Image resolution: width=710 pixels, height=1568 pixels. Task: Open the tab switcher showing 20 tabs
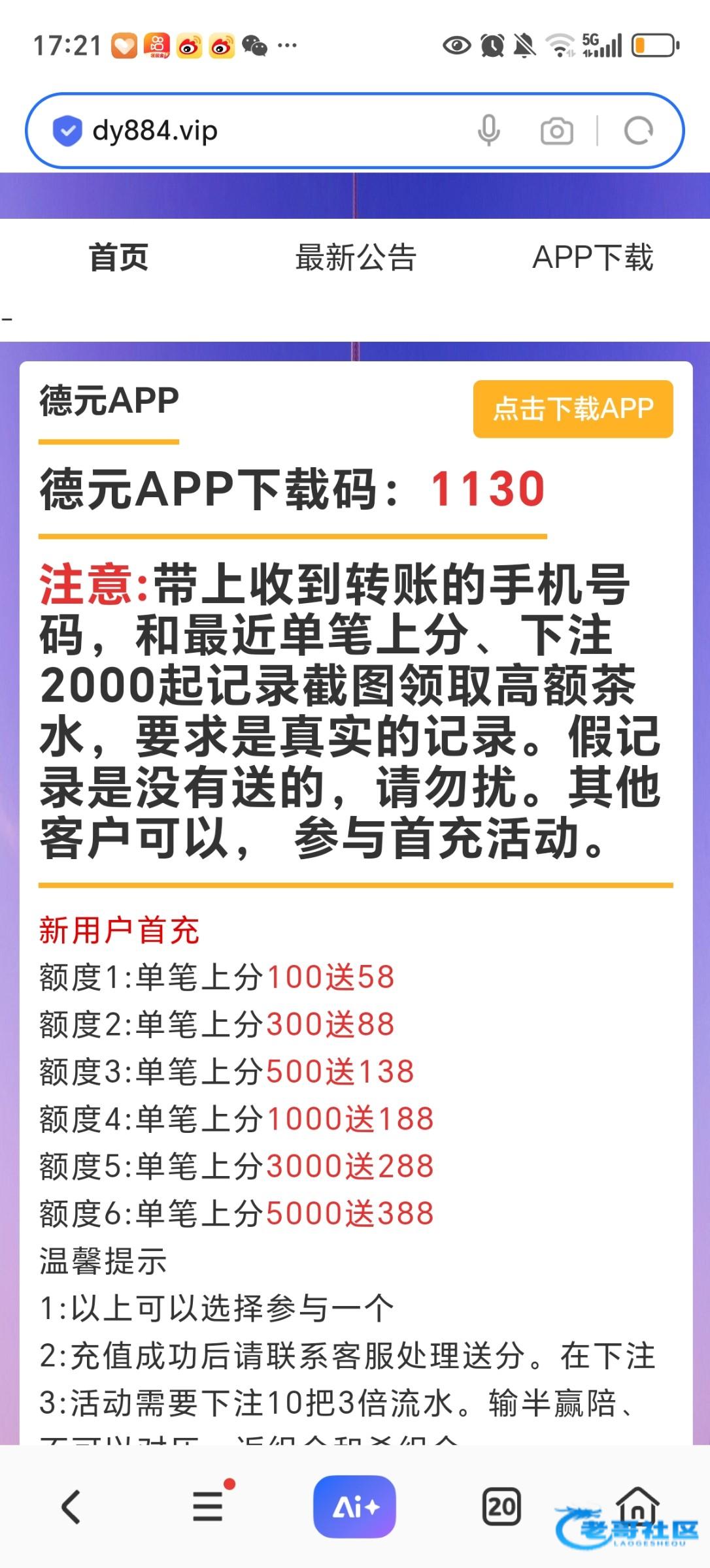click(501, 1507)
